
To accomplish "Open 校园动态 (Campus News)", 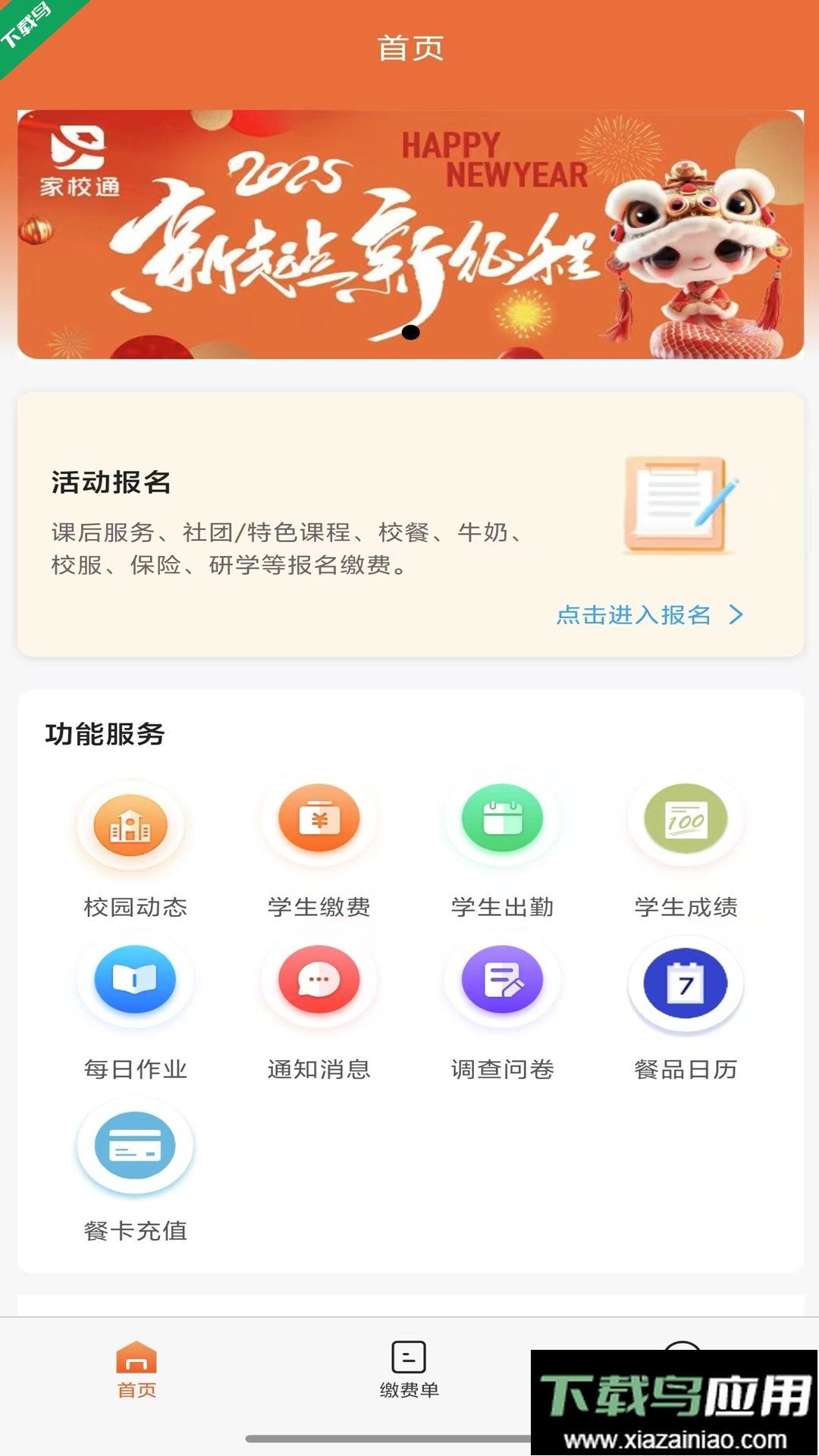I will coord(134,827).
